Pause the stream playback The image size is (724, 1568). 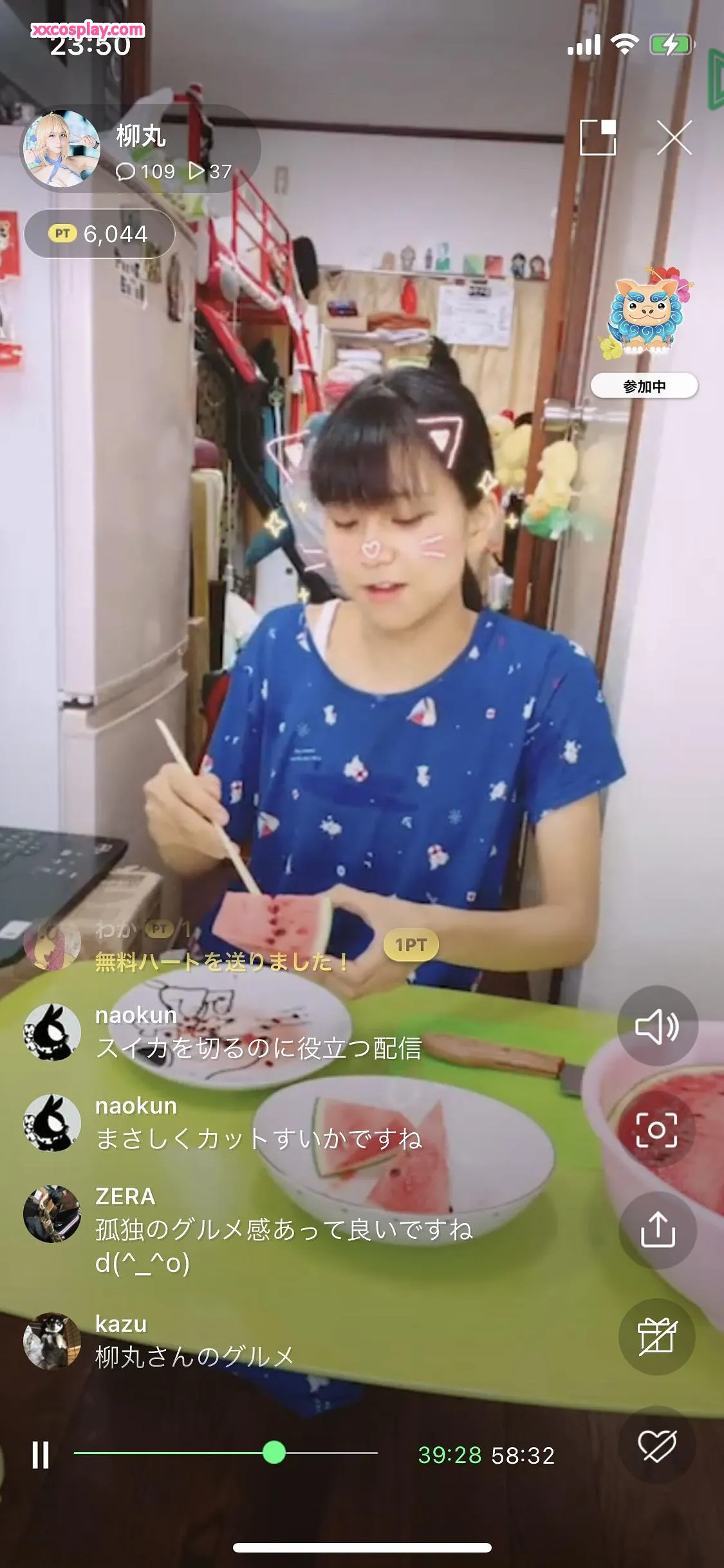point(41,1455)
